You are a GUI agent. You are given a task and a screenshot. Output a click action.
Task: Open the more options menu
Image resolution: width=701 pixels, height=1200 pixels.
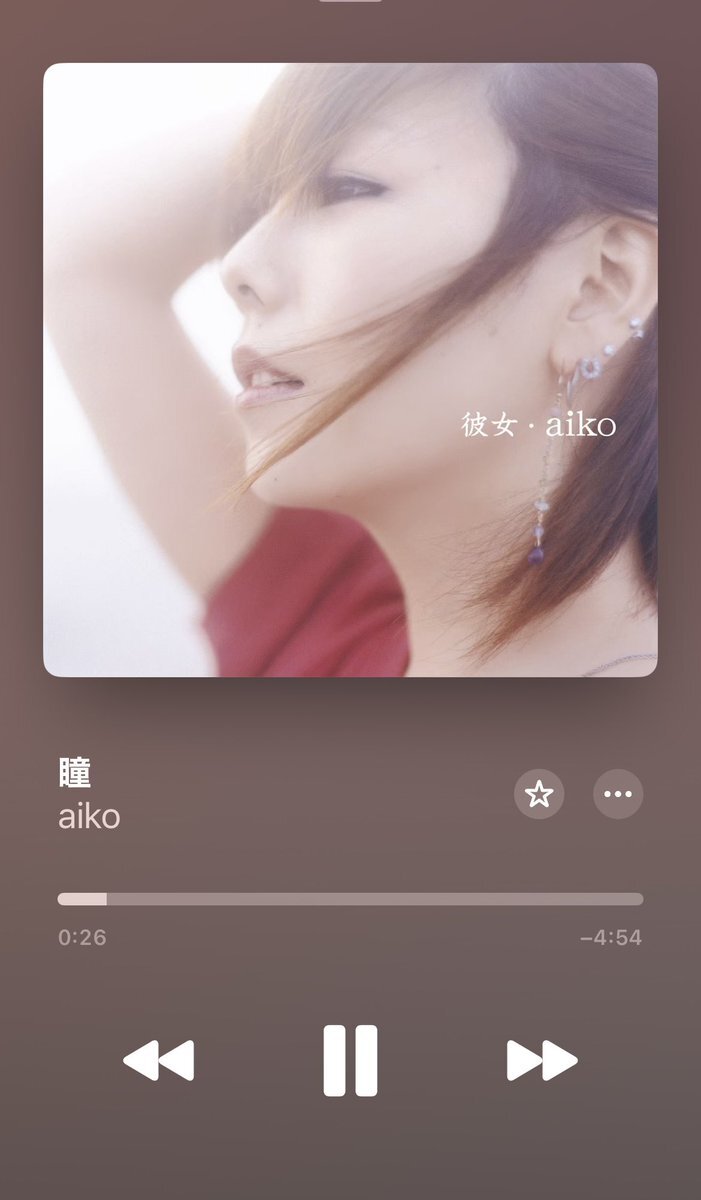(x=618, y=795)
